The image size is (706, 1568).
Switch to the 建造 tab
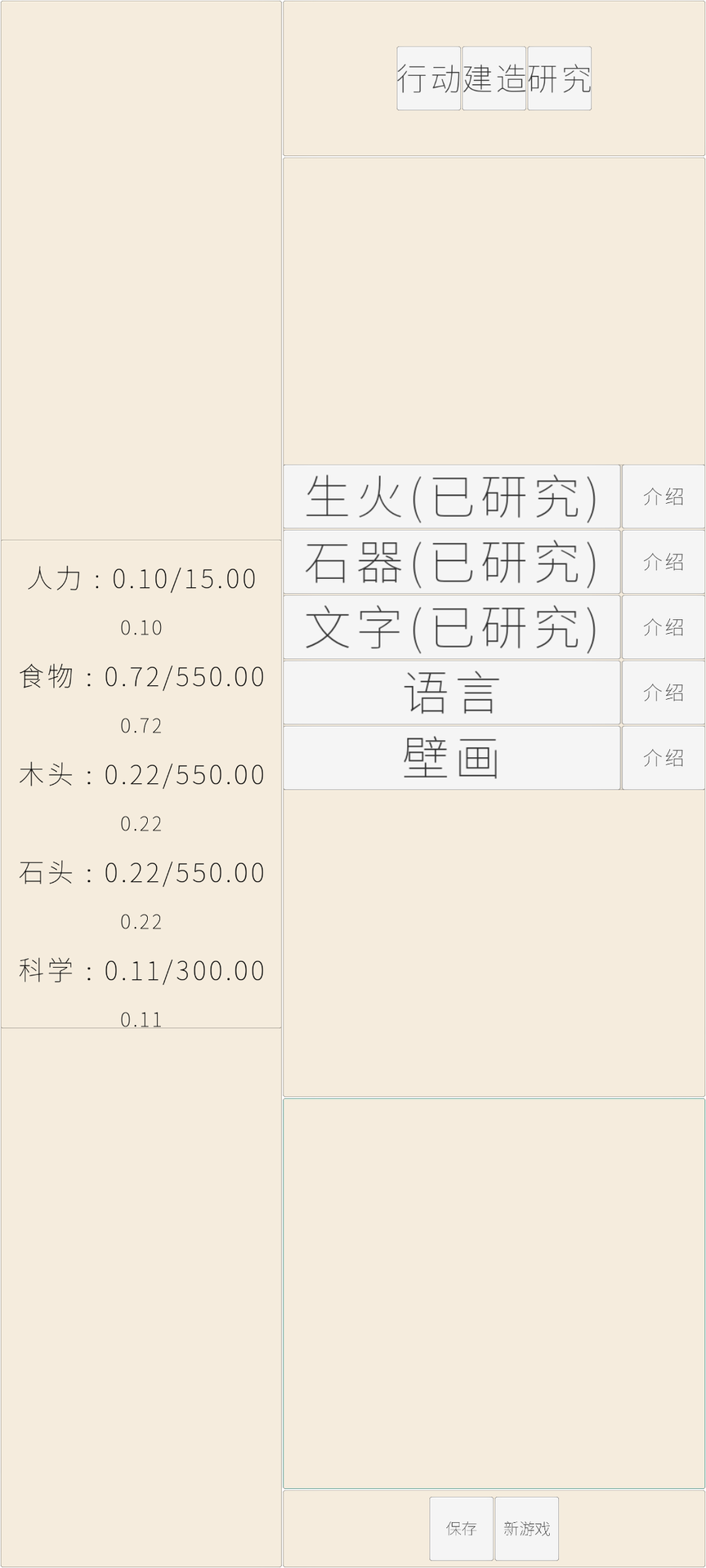click(x=494, y=79)
